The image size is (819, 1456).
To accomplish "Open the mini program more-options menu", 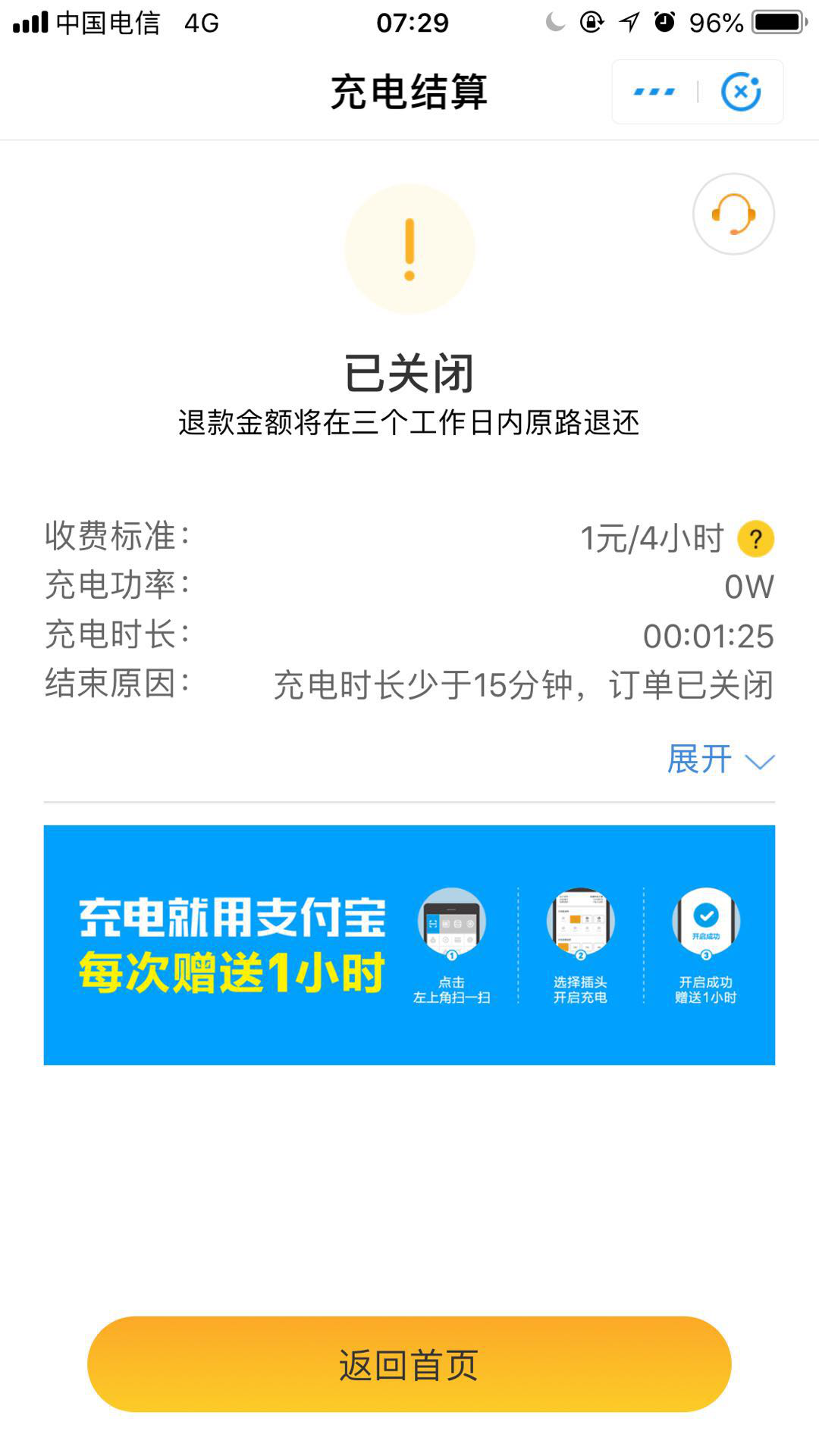I will coord(654,92).
